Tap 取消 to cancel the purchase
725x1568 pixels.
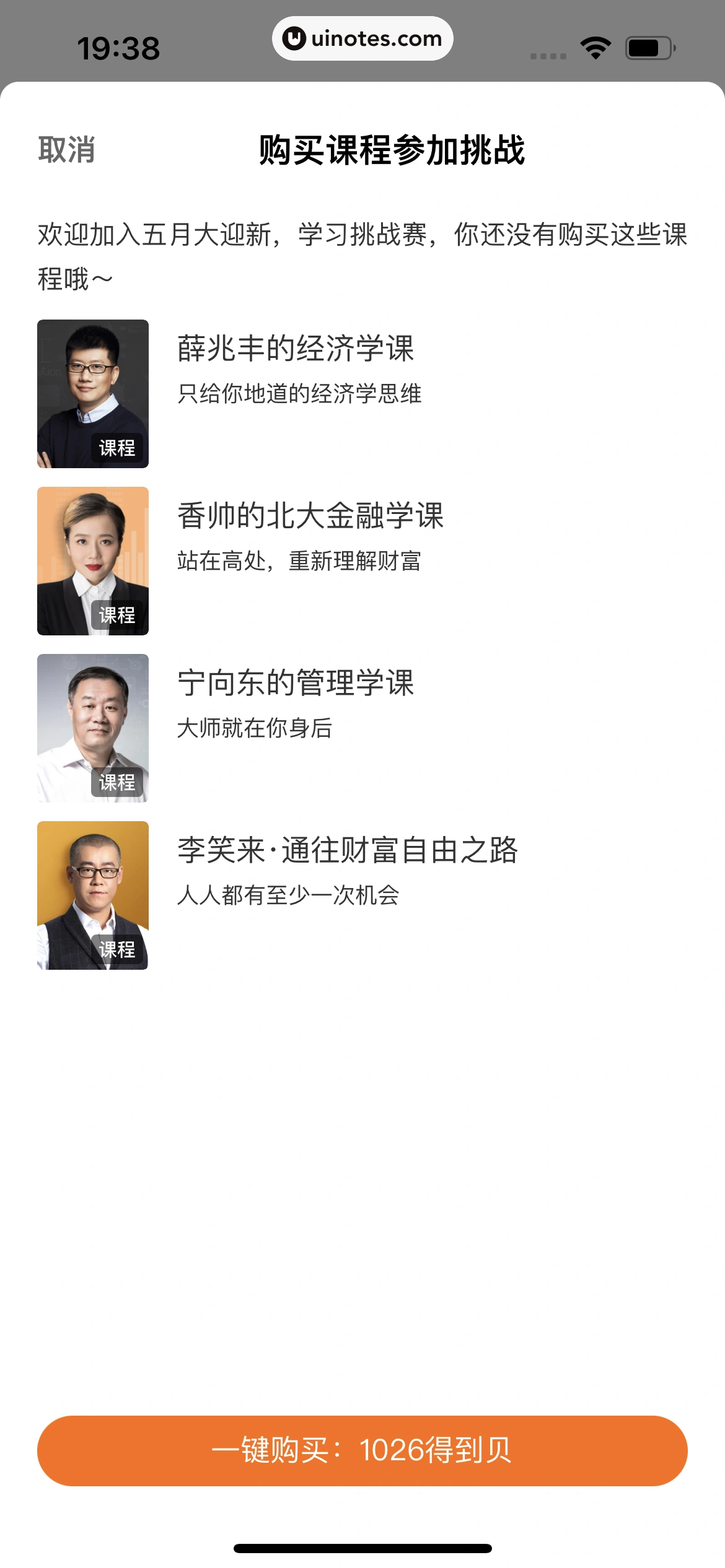(x=66, y=150)
